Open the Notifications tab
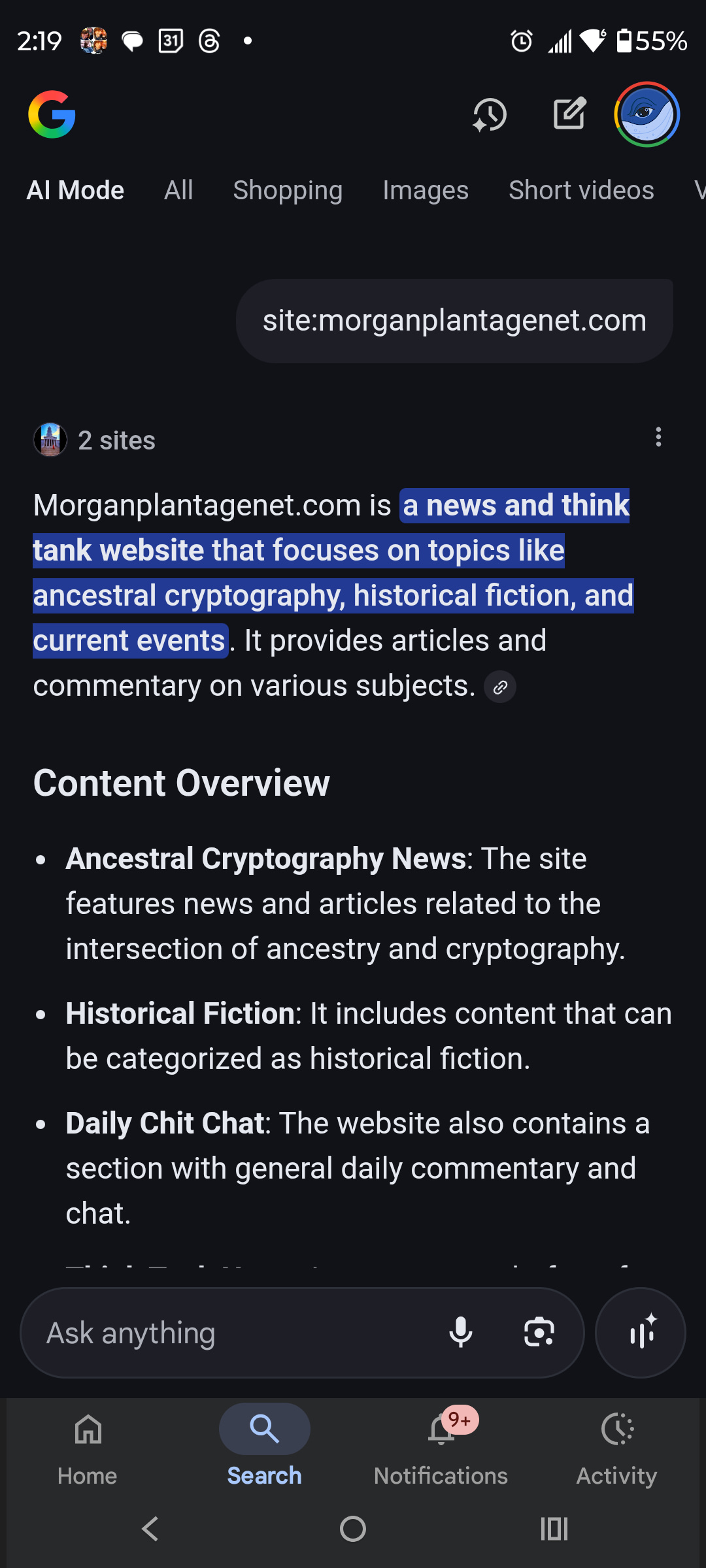 click(441, 1445)
